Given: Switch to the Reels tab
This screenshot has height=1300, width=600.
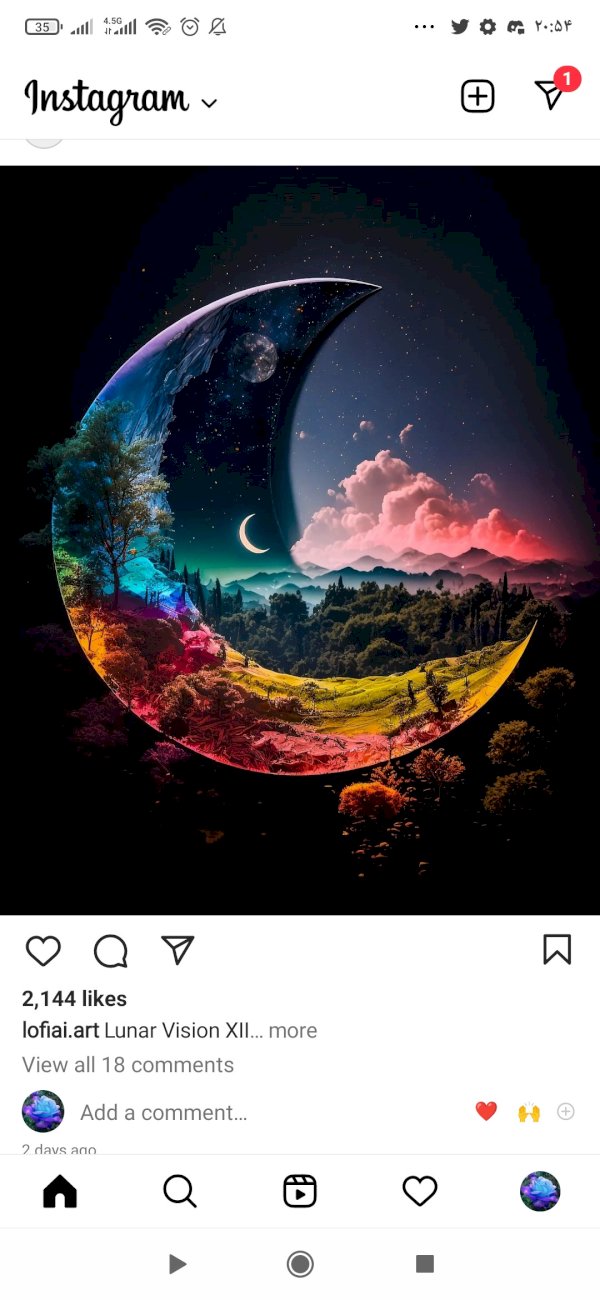Looking at the screenshot, I should pyautogui.click(x=300, y=1191).
